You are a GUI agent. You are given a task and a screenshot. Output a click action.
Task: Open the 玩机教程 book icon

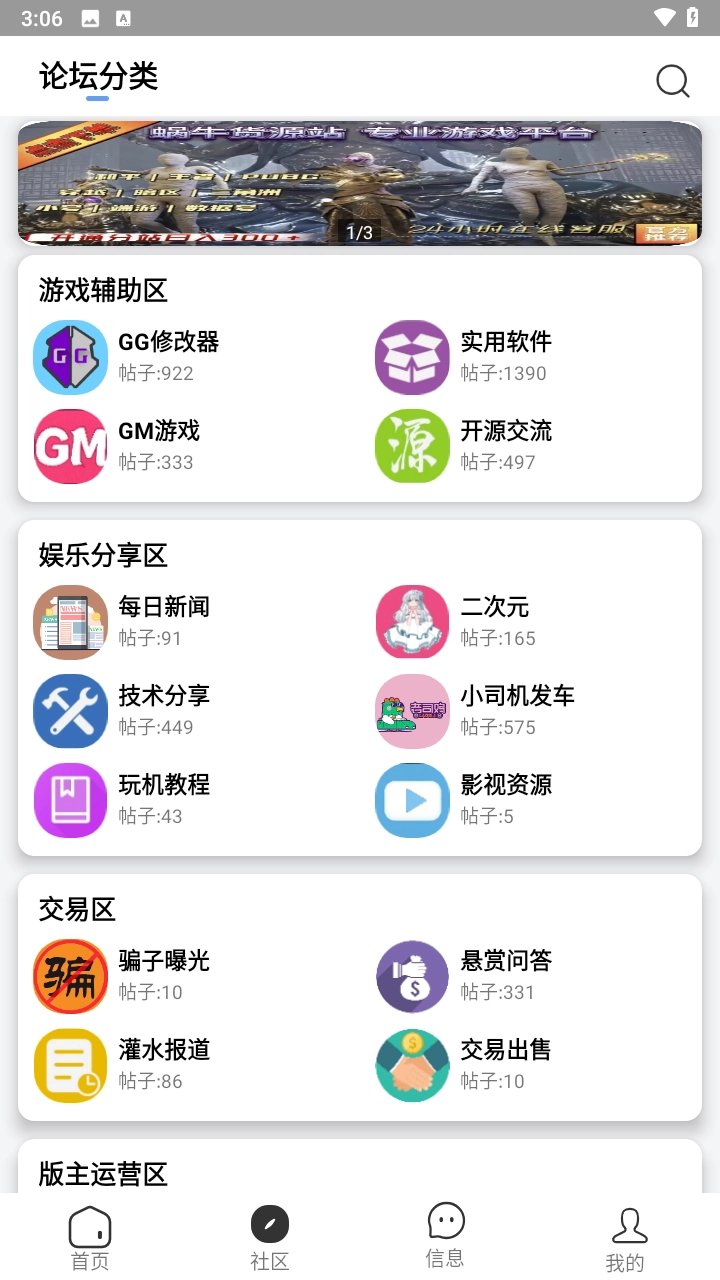click(70, 800)
